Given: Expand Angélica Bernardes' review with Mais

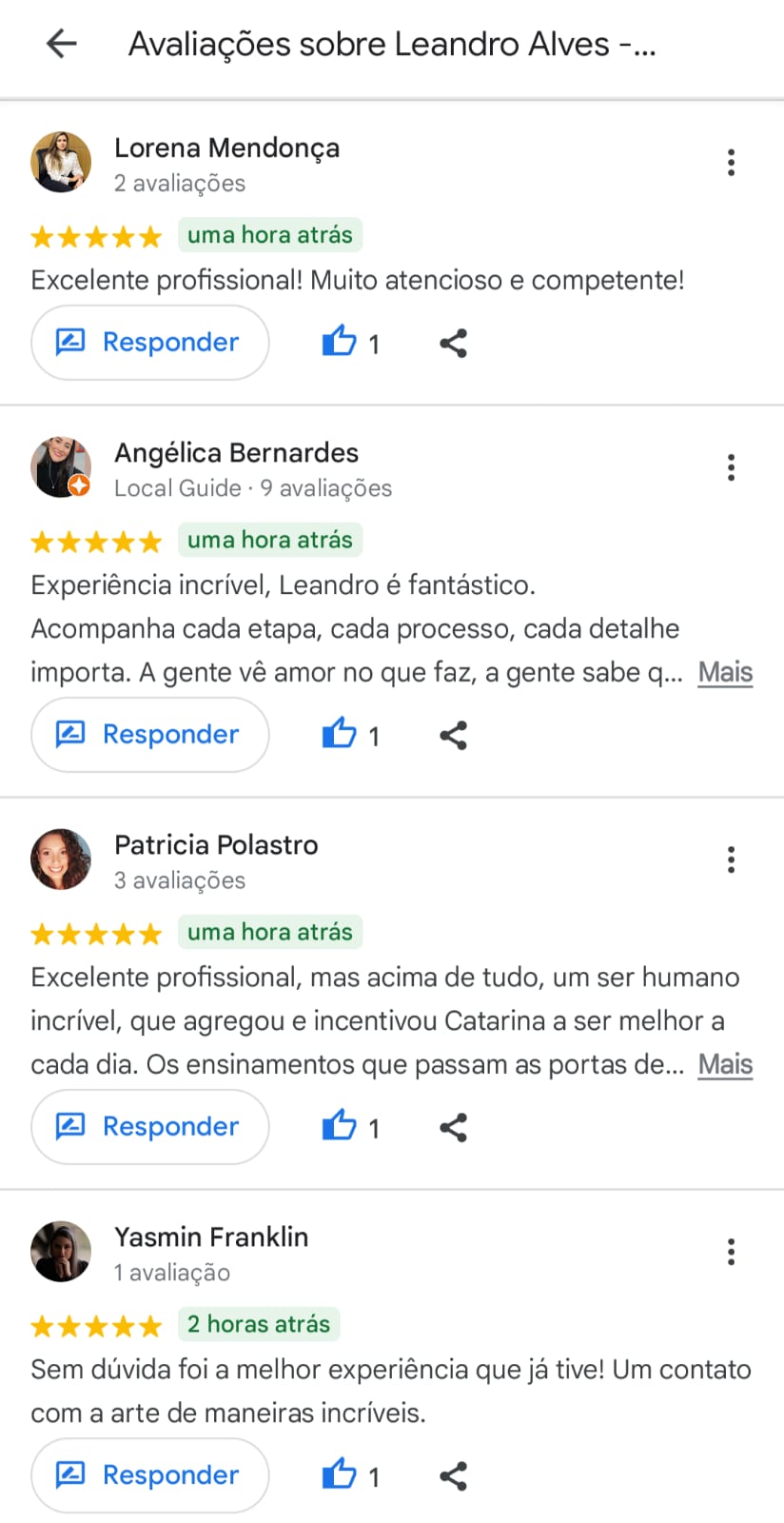Looking at the screenshot, I should (725, 672).
